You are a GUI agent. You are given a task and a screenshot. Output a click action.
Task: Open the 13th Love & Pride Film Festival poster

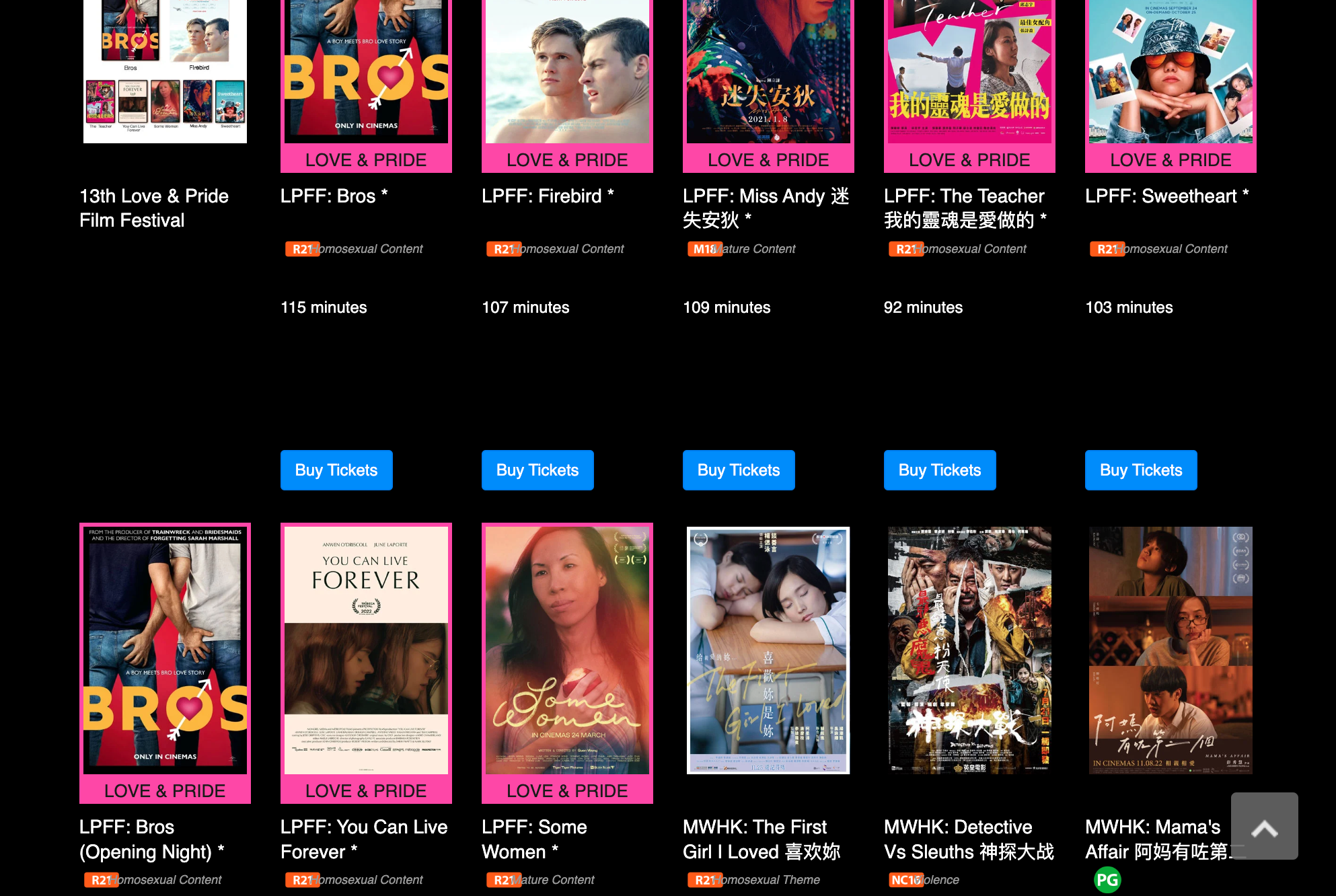(x=165, y=71)
